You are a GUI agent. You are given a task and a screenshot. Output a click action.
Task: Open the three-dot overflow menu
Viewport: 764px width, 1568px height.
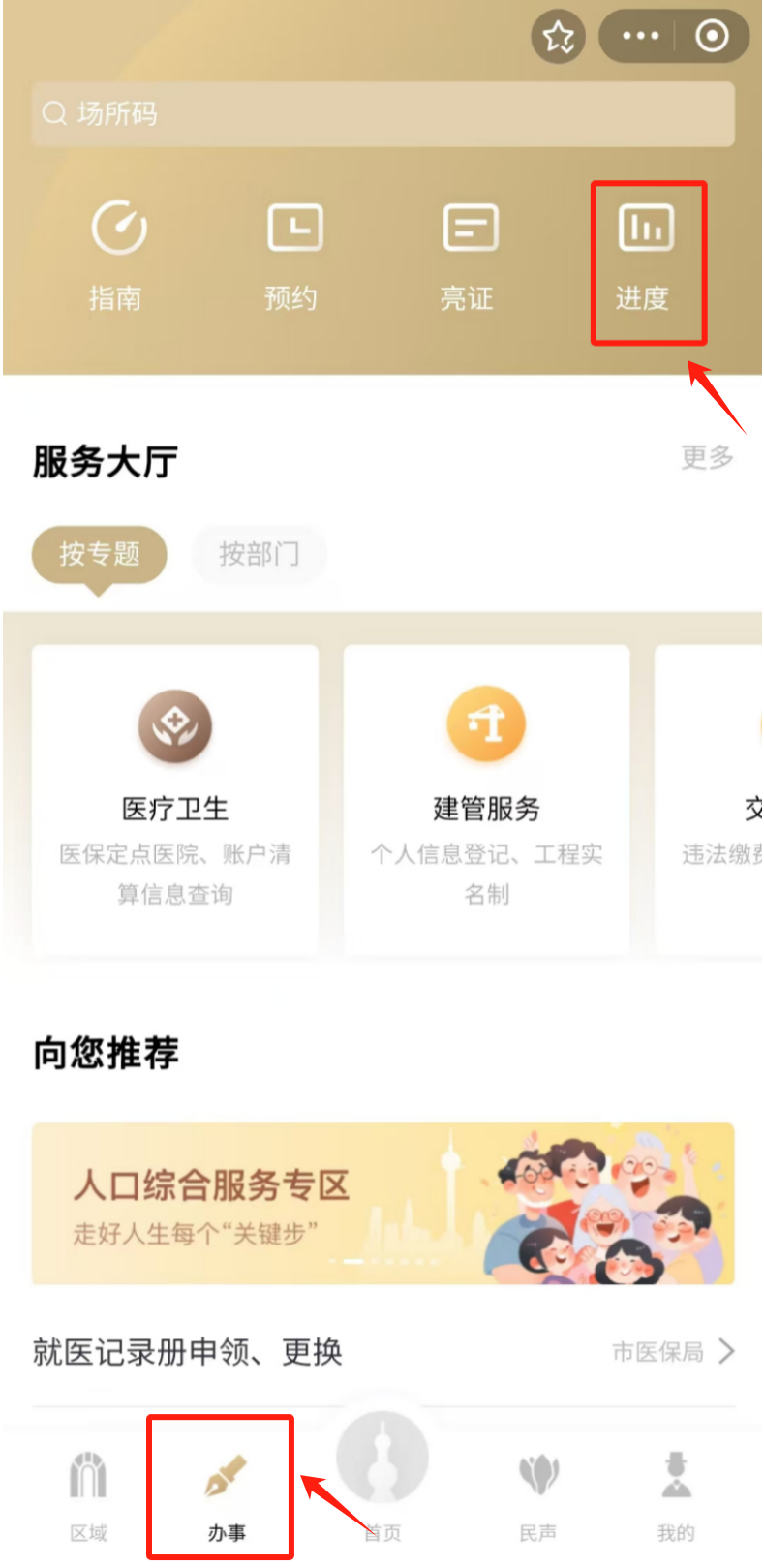pyautogui.click(x=640, y=37)
